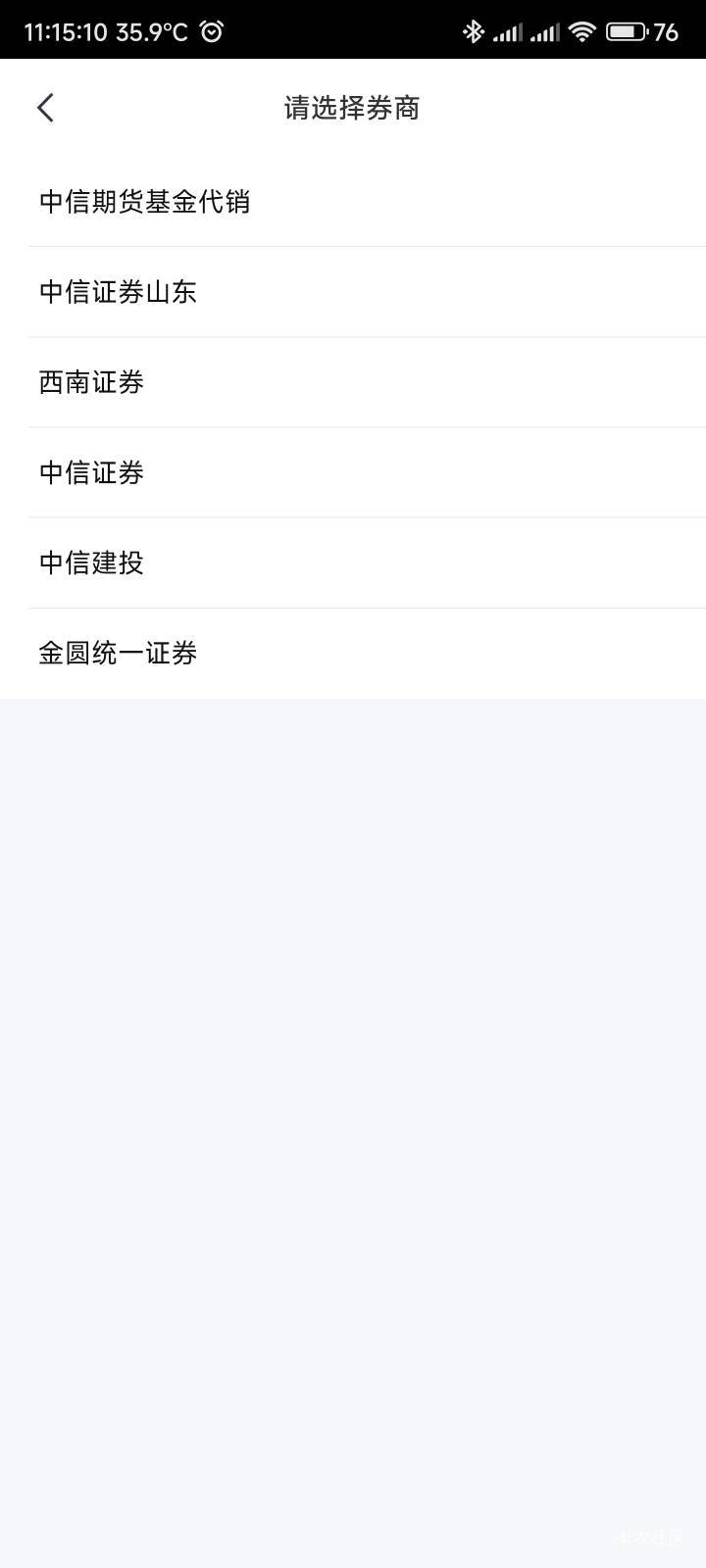Choose 中信证券山东 from the list
This screenshot has width=706, height=1568.
353,292
